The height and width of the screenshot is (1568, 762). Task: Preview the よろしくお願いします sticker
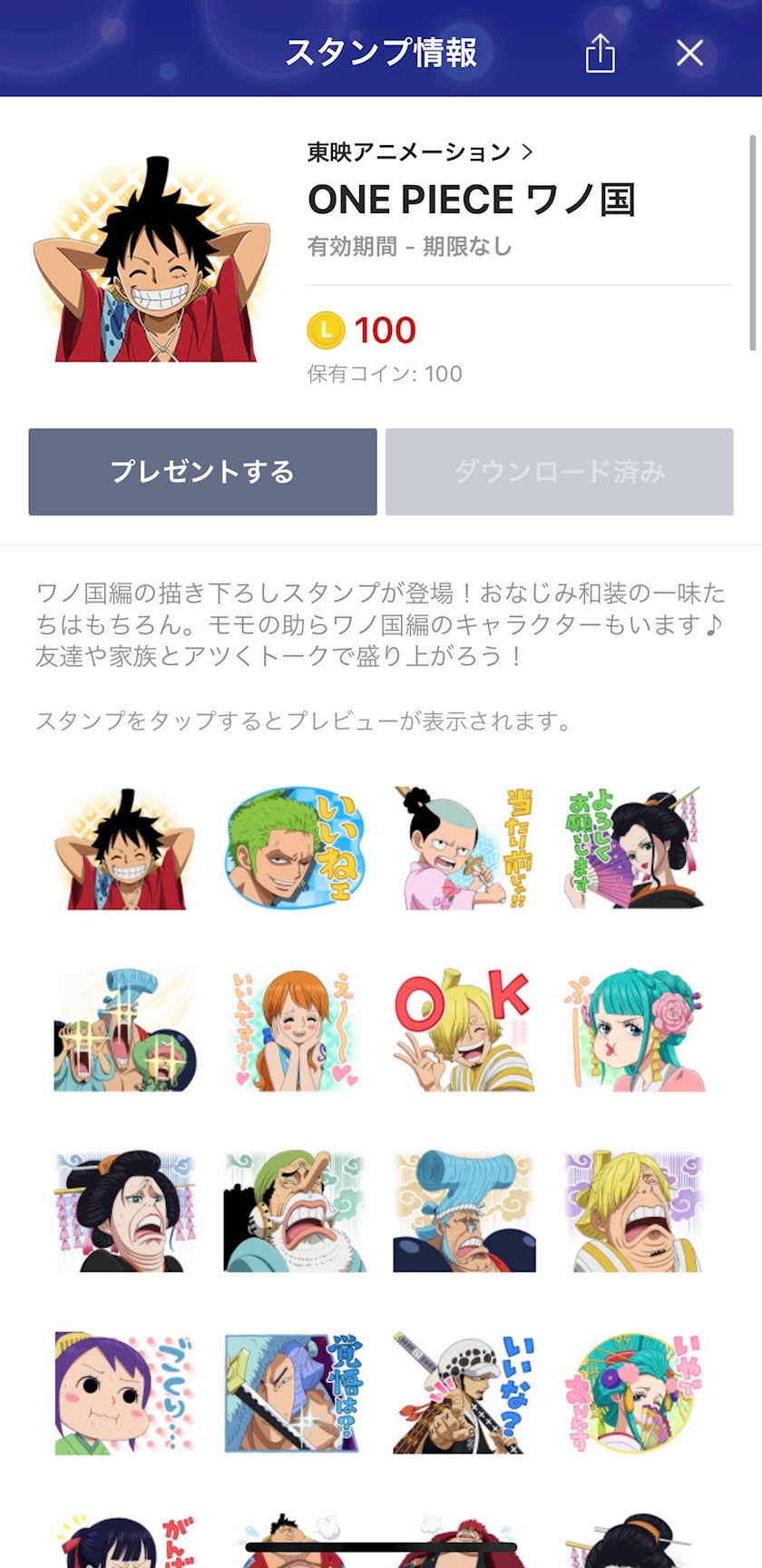634,848
